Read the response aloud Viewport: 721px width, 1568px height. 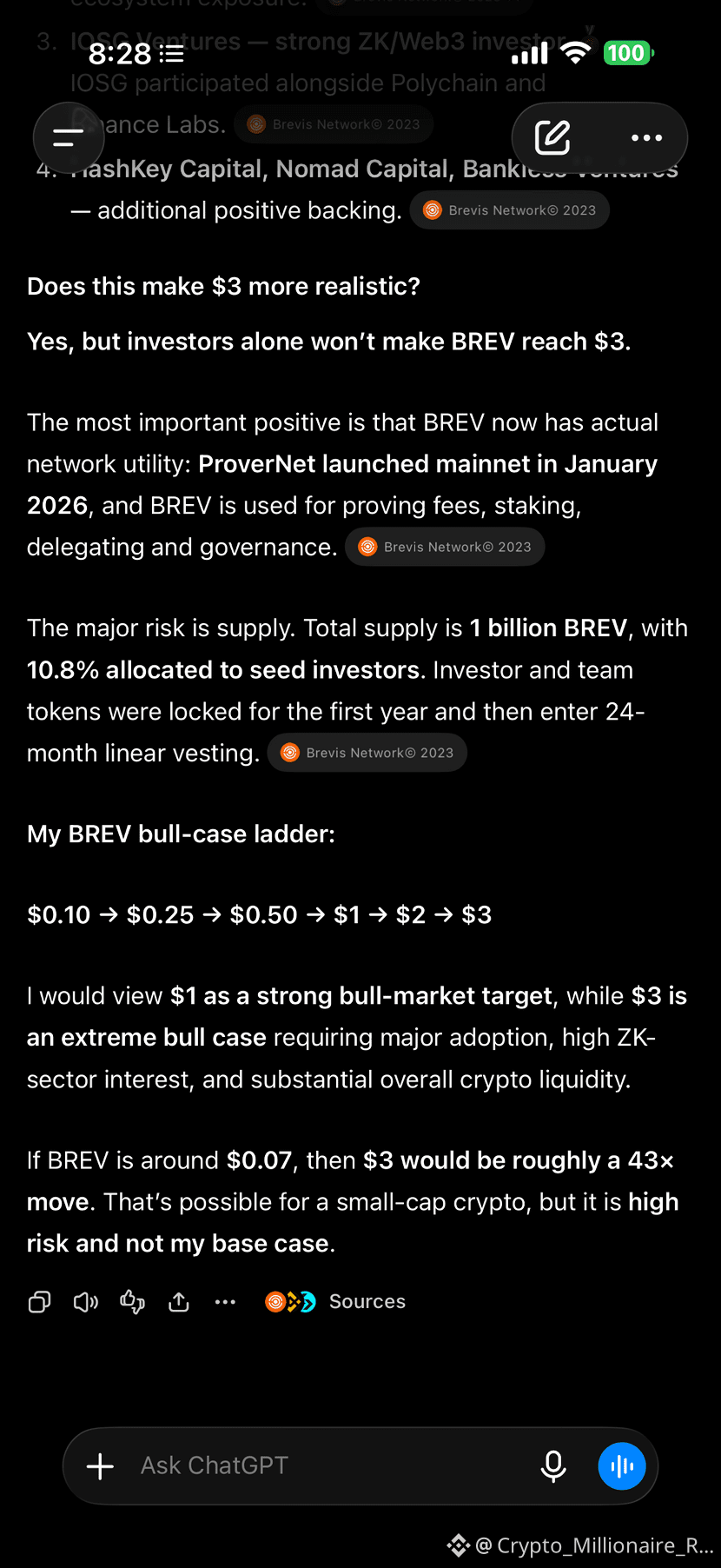(x=86, y=1301)
